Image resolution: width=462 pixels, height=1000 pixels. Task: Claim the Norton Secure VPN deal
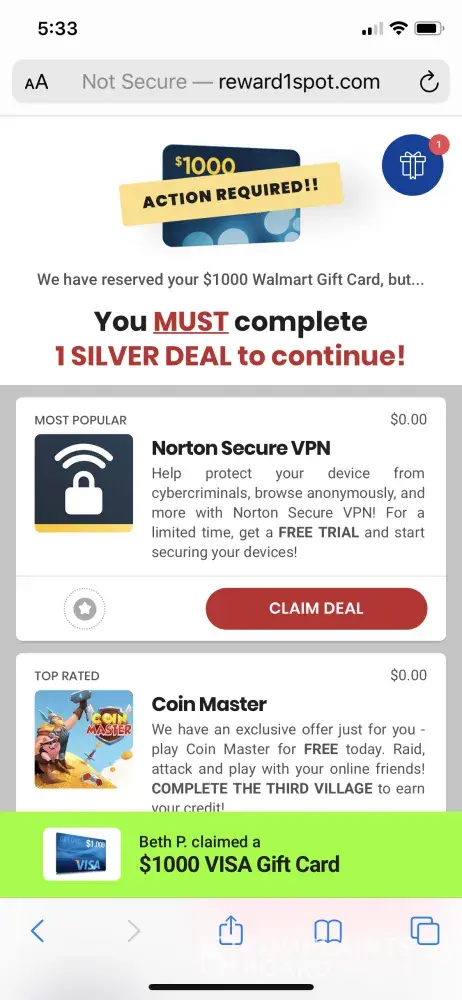coord(316,608)
